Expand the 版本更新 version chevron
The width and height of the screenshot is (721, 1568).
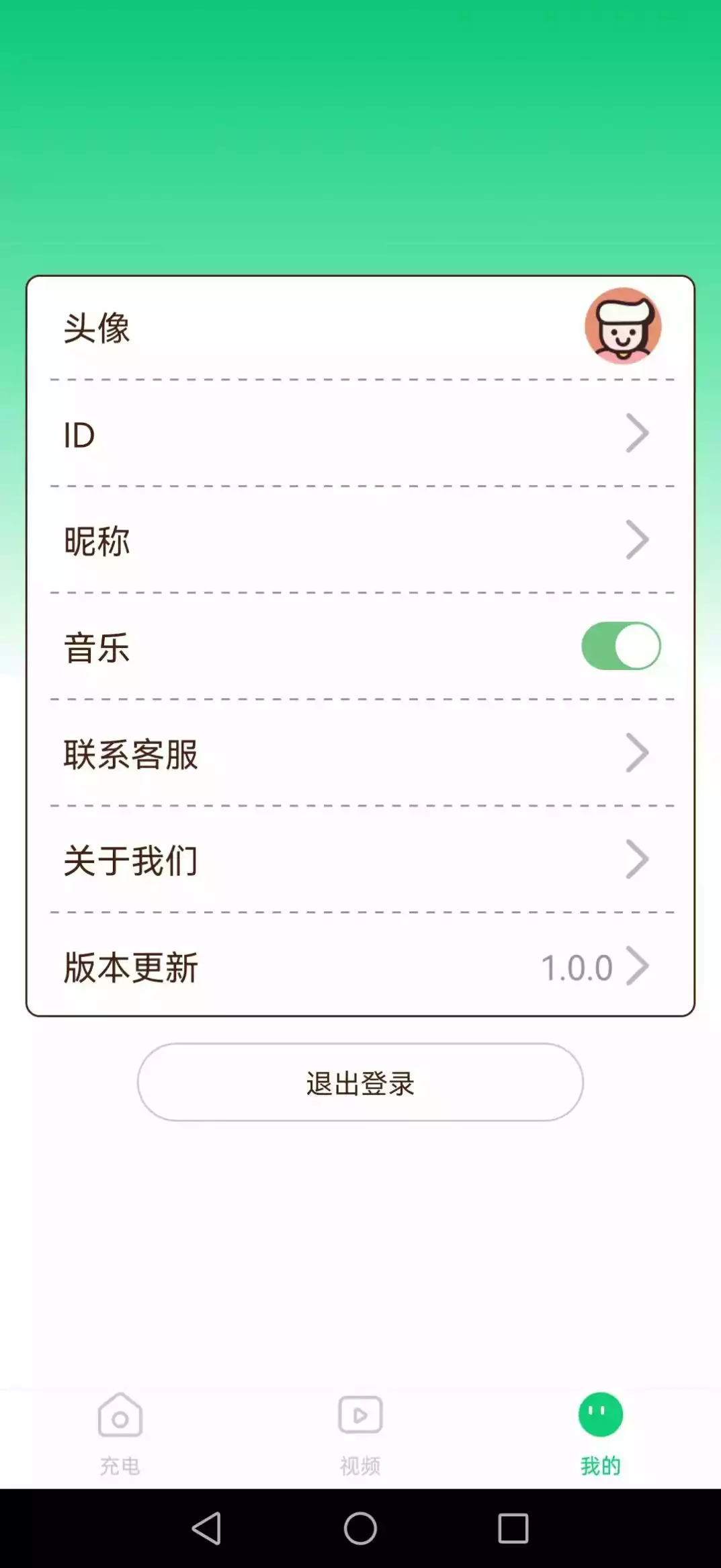[637, 966]
